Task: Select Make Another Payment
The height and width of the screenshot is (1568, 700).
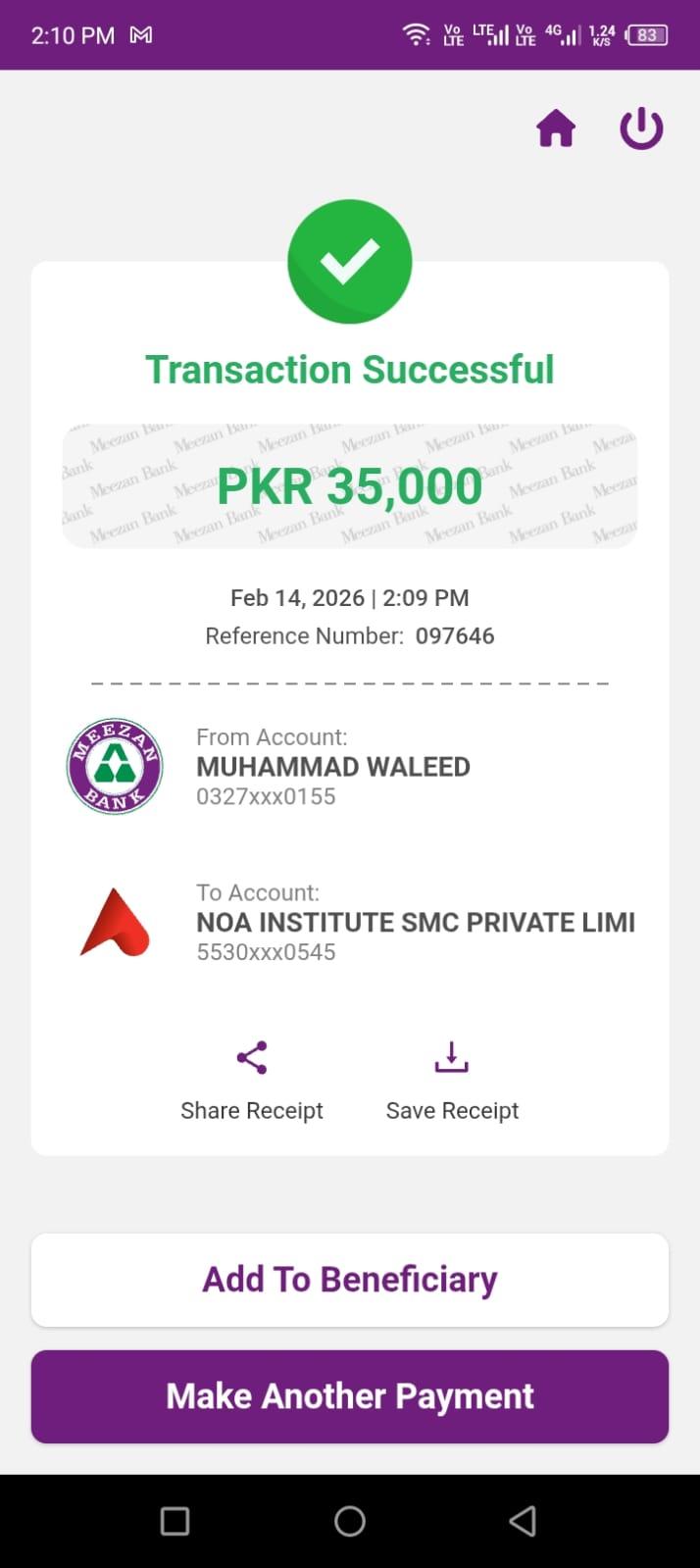Action: [x=350, y=1396]
